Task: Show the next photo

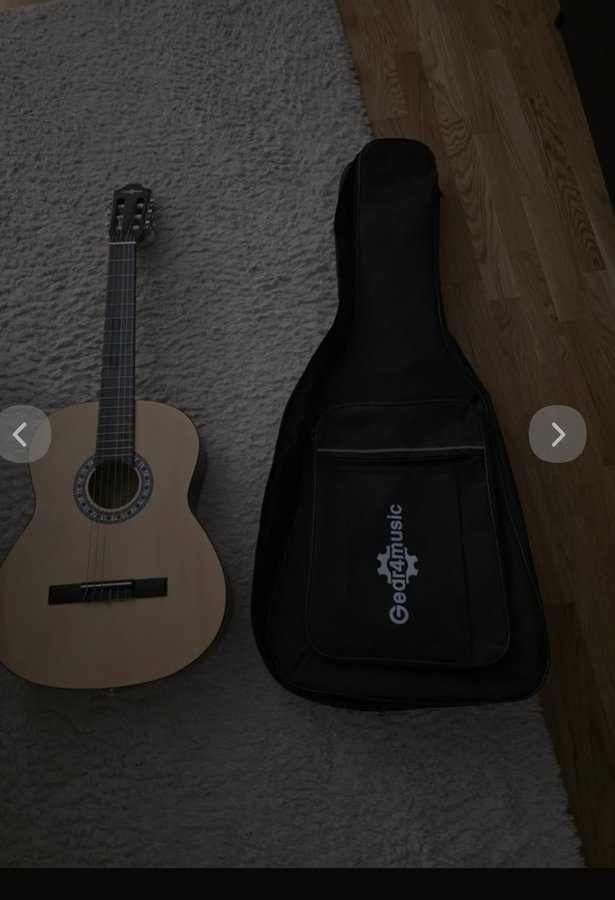Action: 557,434
